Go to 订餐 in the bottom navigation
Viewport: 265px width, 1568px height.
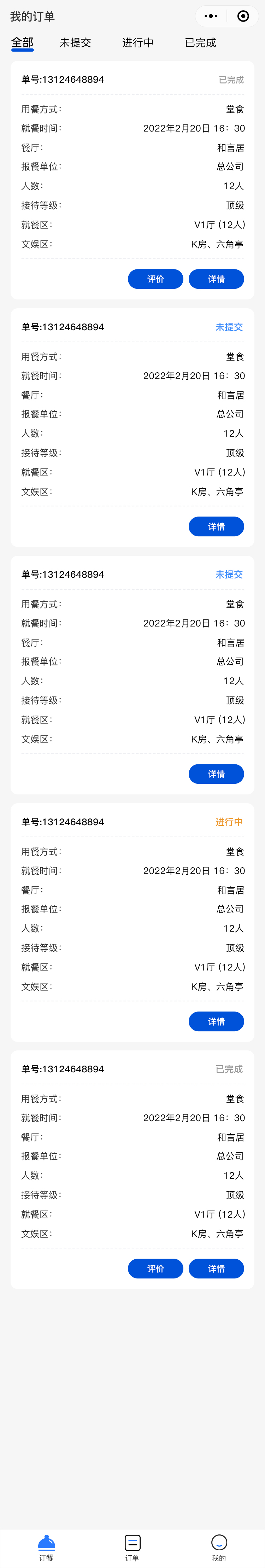coord(46,1546)
